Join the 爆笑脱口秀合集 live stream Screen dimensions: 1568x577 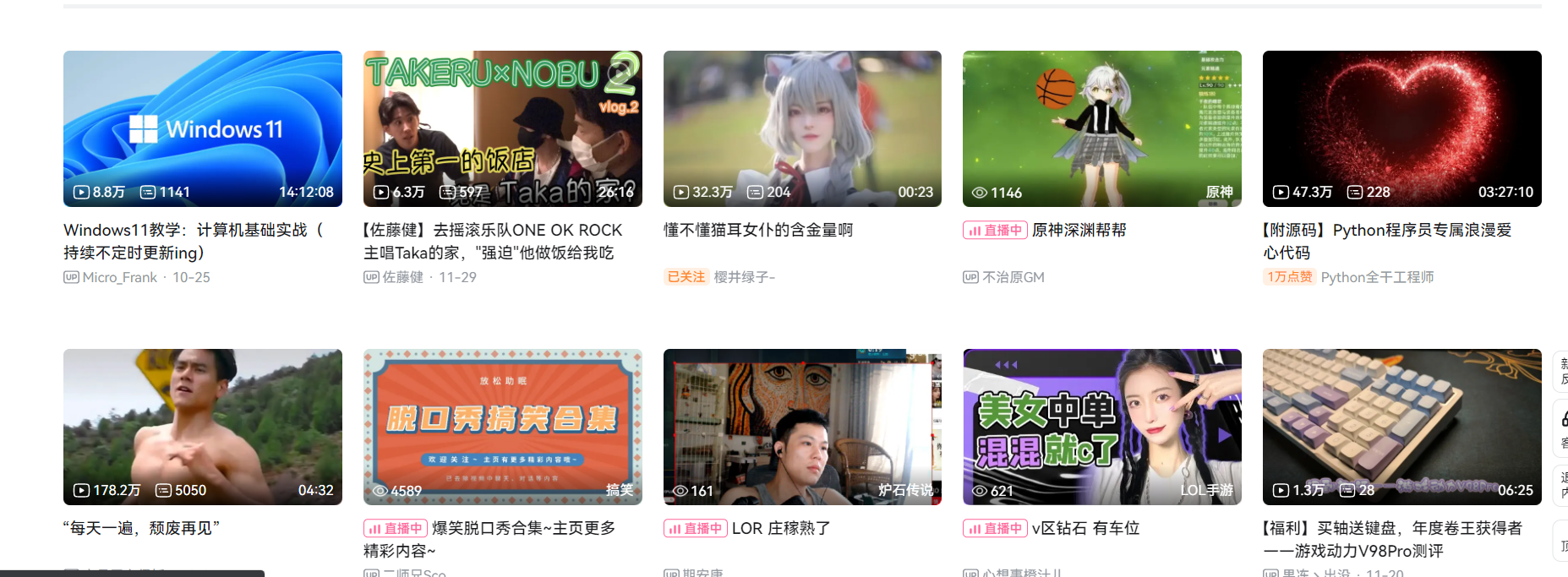[502, 427]
